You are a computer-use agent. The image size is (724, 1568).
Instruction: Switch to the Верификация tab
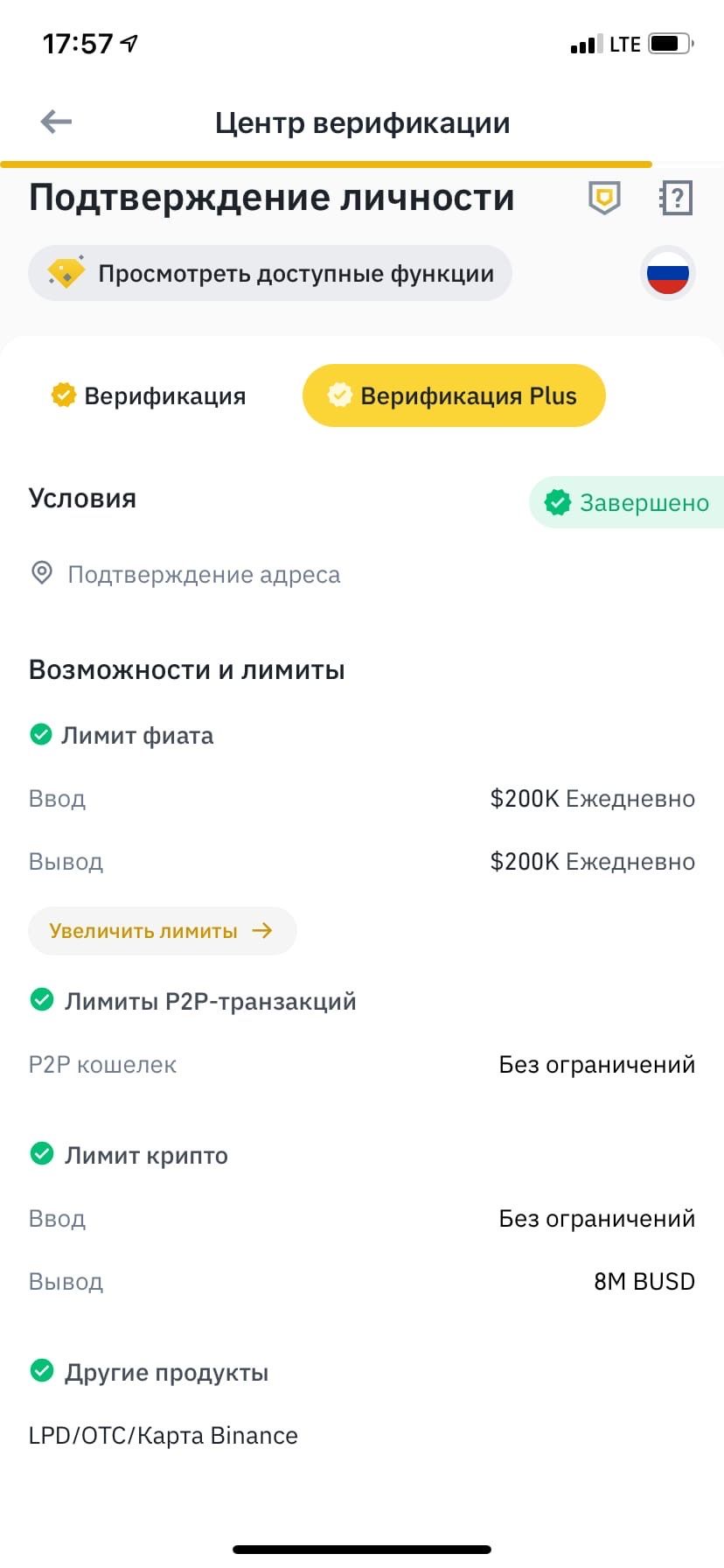point(149,395)
